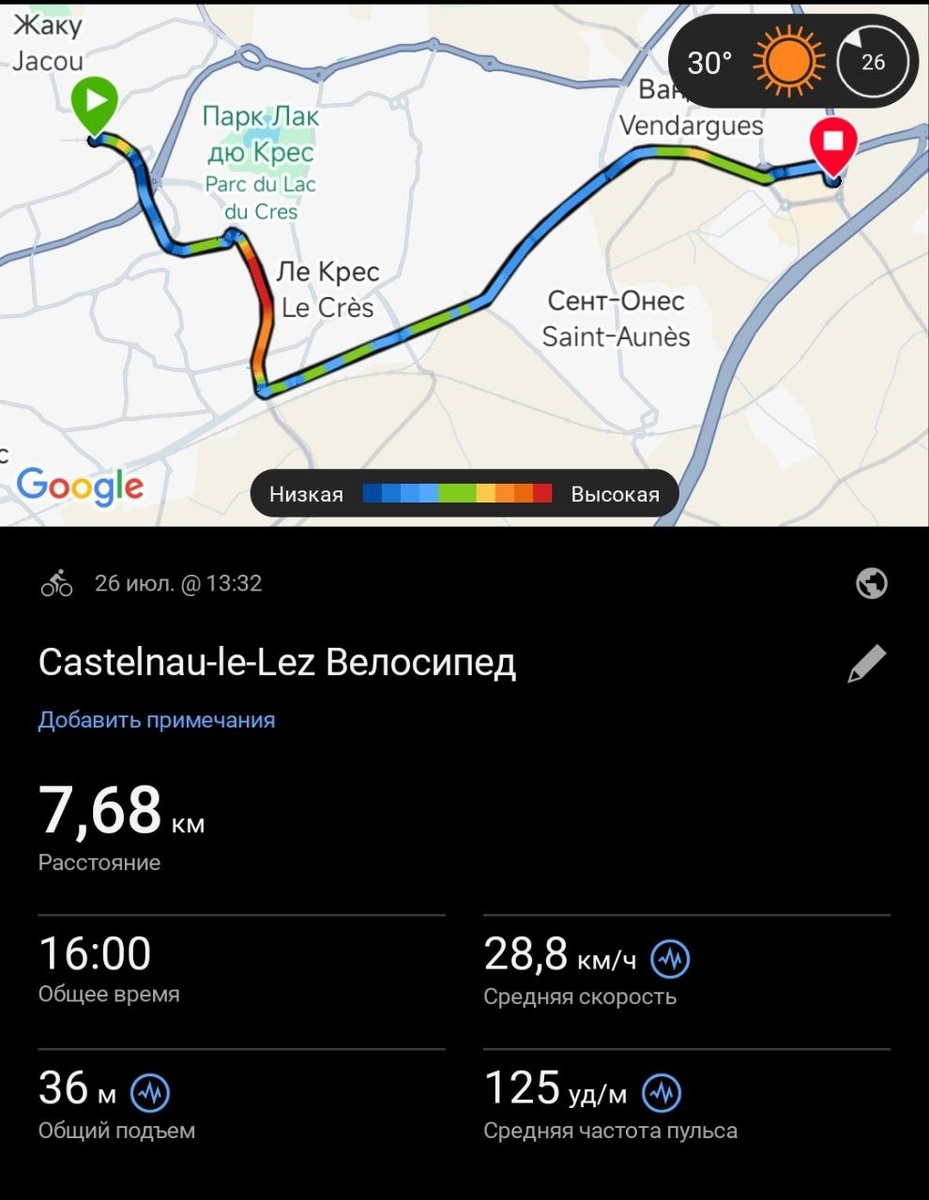Open heart rate graph icon beside 125 уд/м
This screenshot has height=1200, width=929.
tap(659, 1090)
